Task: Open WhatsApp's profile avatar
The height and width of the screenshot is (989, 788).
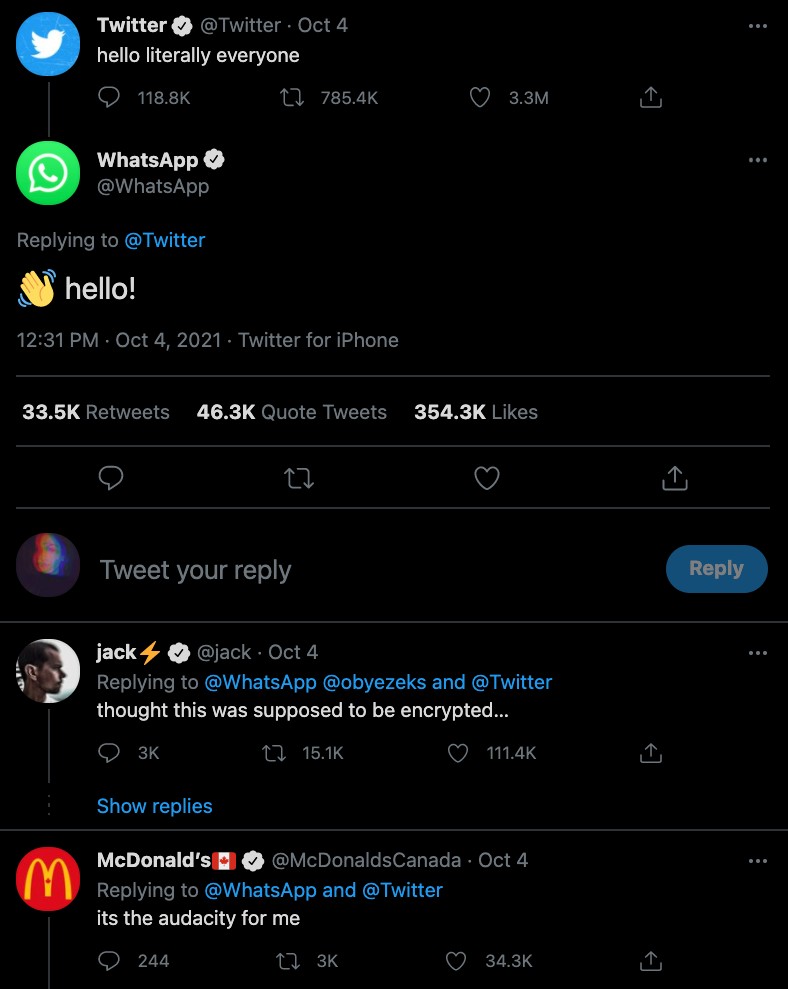Action: point(47,172)
